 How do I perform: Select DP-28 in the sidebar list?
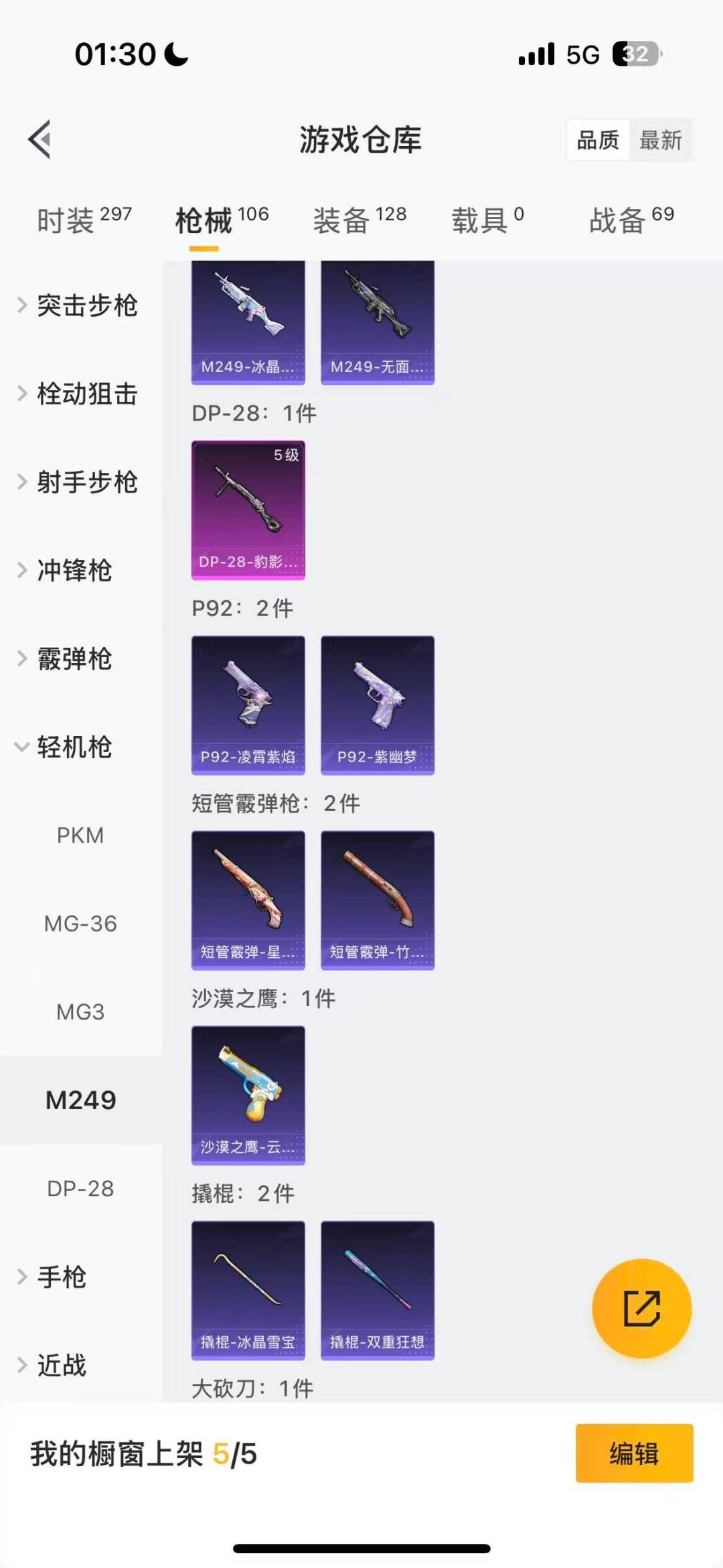coord(81,1188)
